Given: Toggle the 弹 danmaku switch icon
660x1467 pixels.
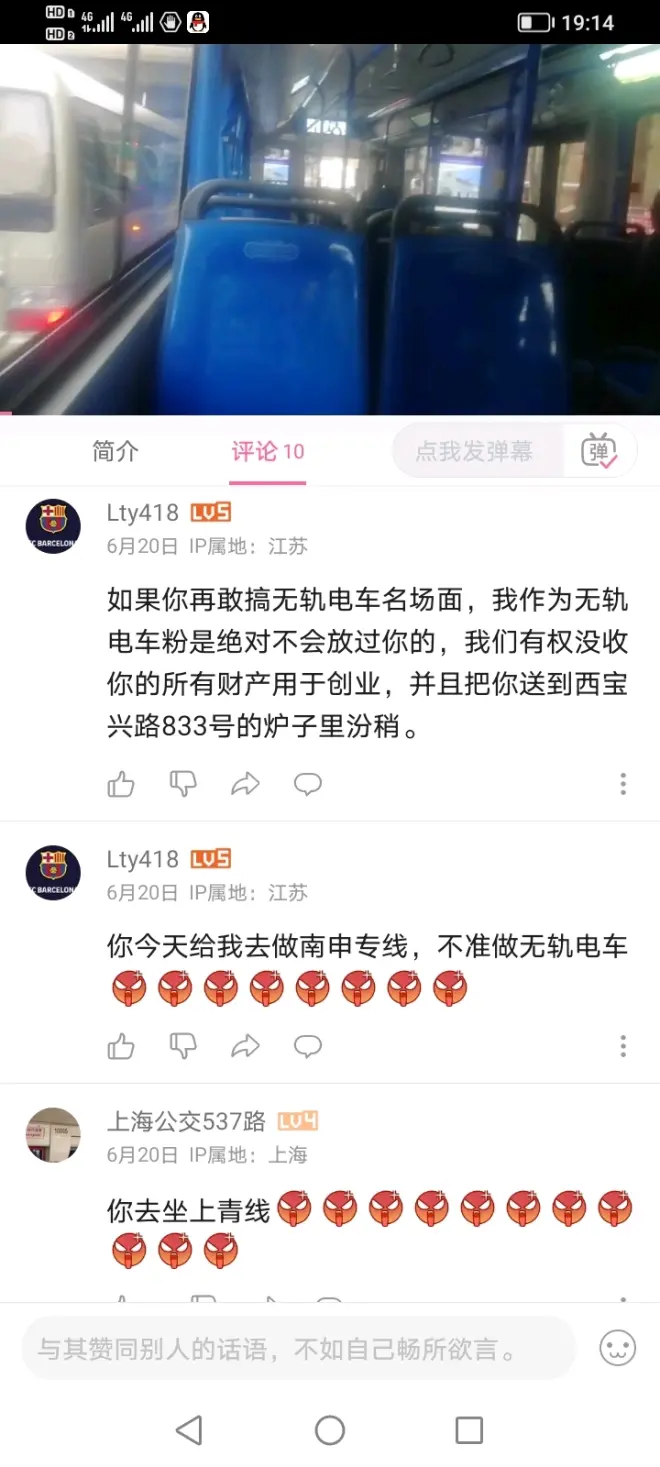Looking at the screenshot, I should 599,452.
